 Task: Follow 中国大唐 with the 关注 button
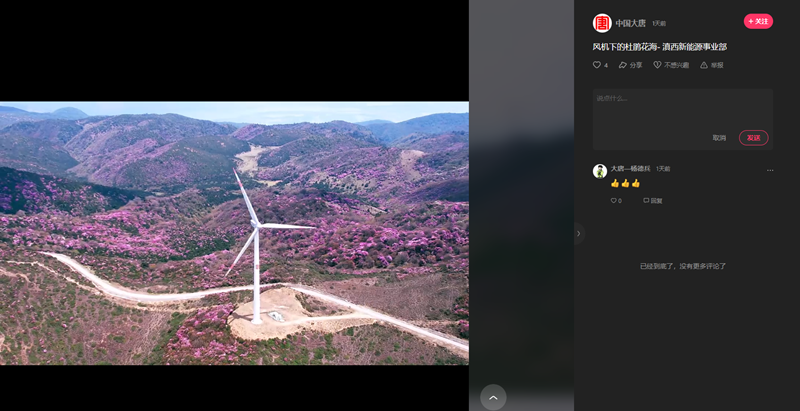(758, 21)
